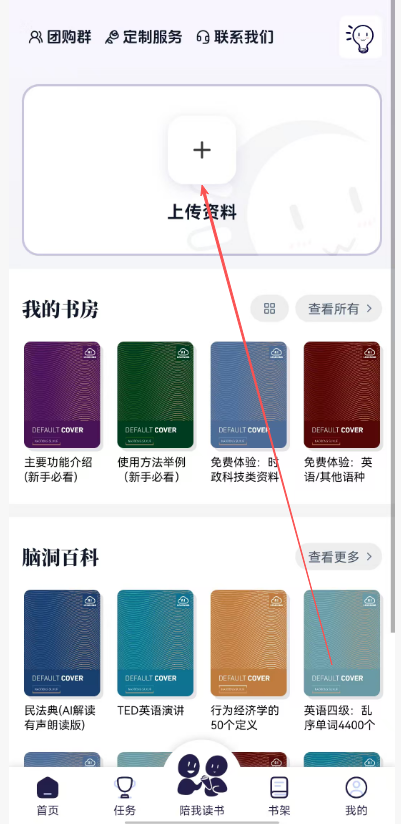
Task: Open 定制服务 at the top
Action: coord(143,37)
